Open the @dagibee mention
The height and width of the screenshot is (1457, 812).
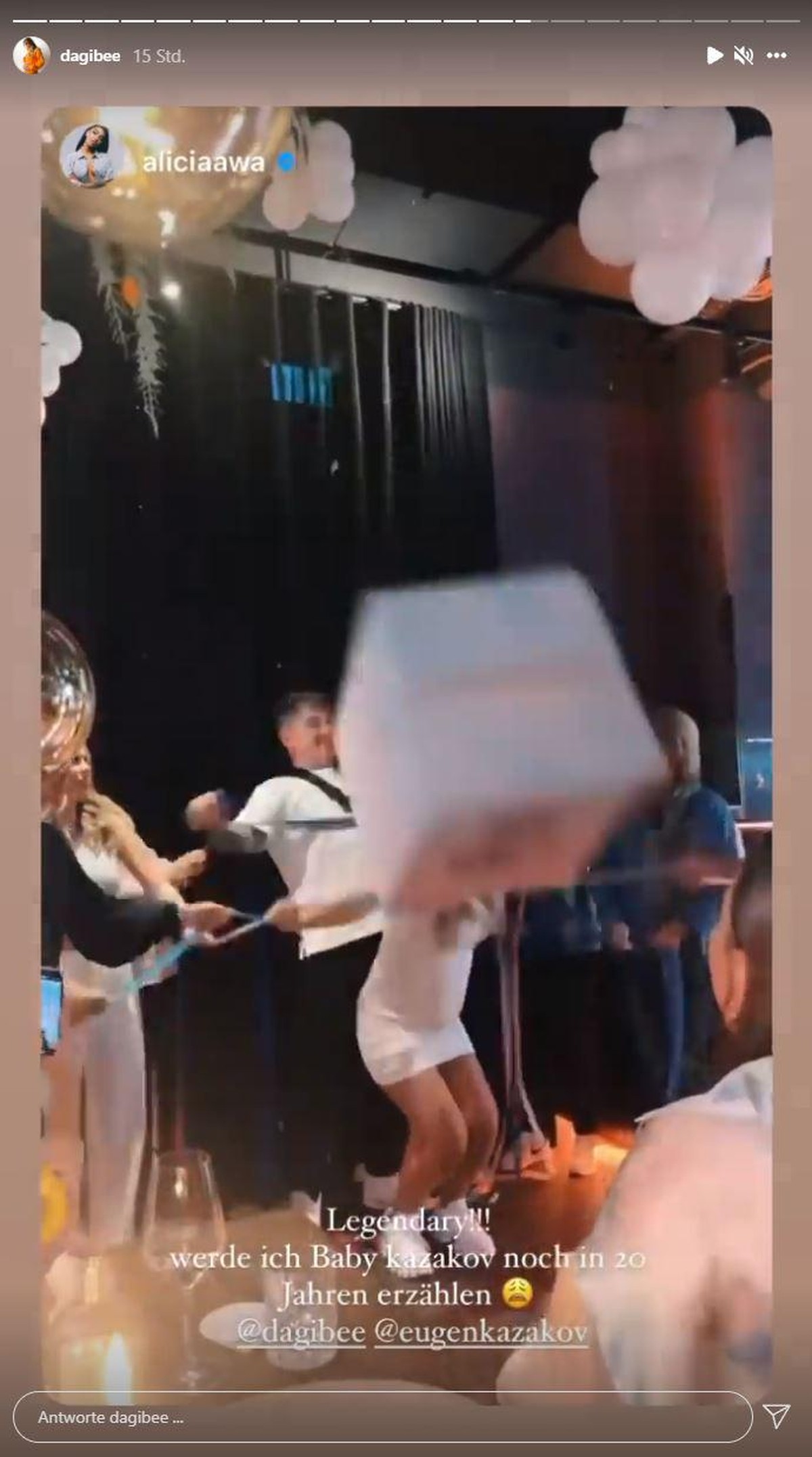[x=301, y=1332]
